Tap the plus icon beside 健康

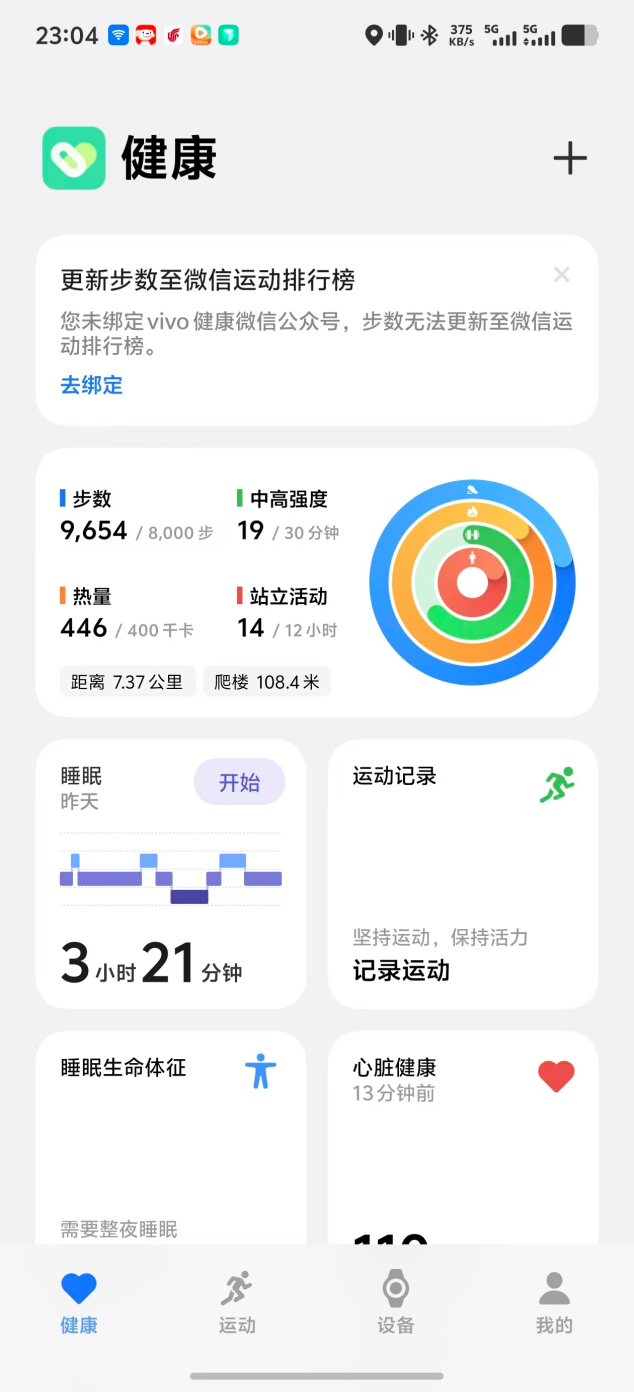(x=570, y=158)
